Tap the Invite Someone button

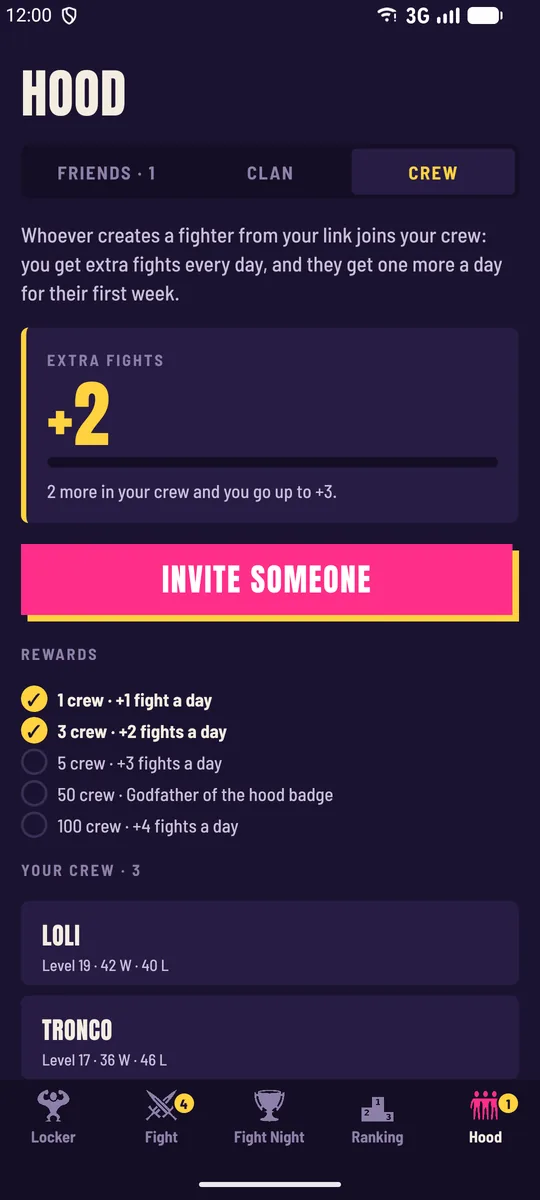click(x=267, y=579)
